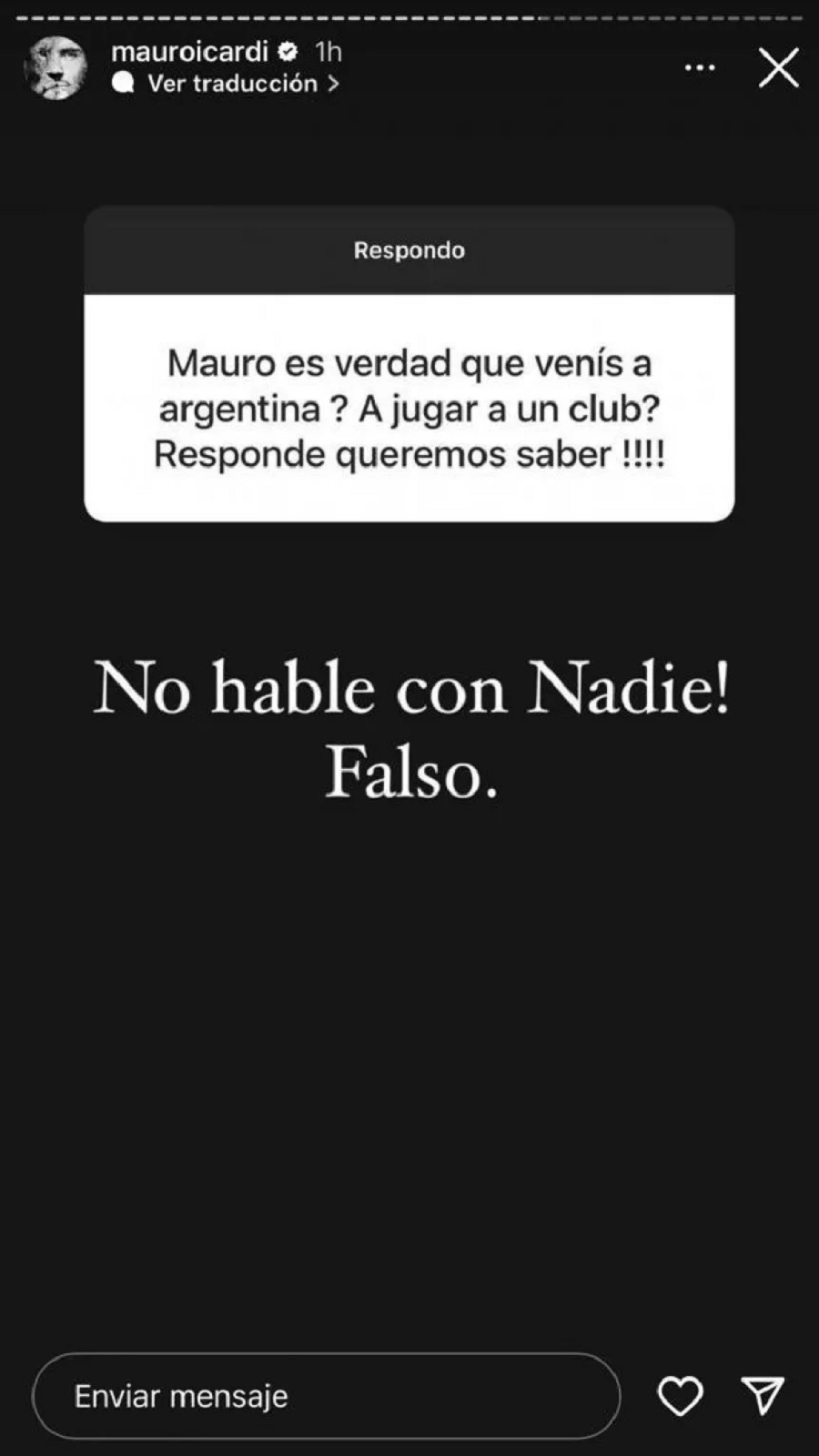
Task: Tap the Enviar mensaje reply field
Action: [x=327, y=1395]
